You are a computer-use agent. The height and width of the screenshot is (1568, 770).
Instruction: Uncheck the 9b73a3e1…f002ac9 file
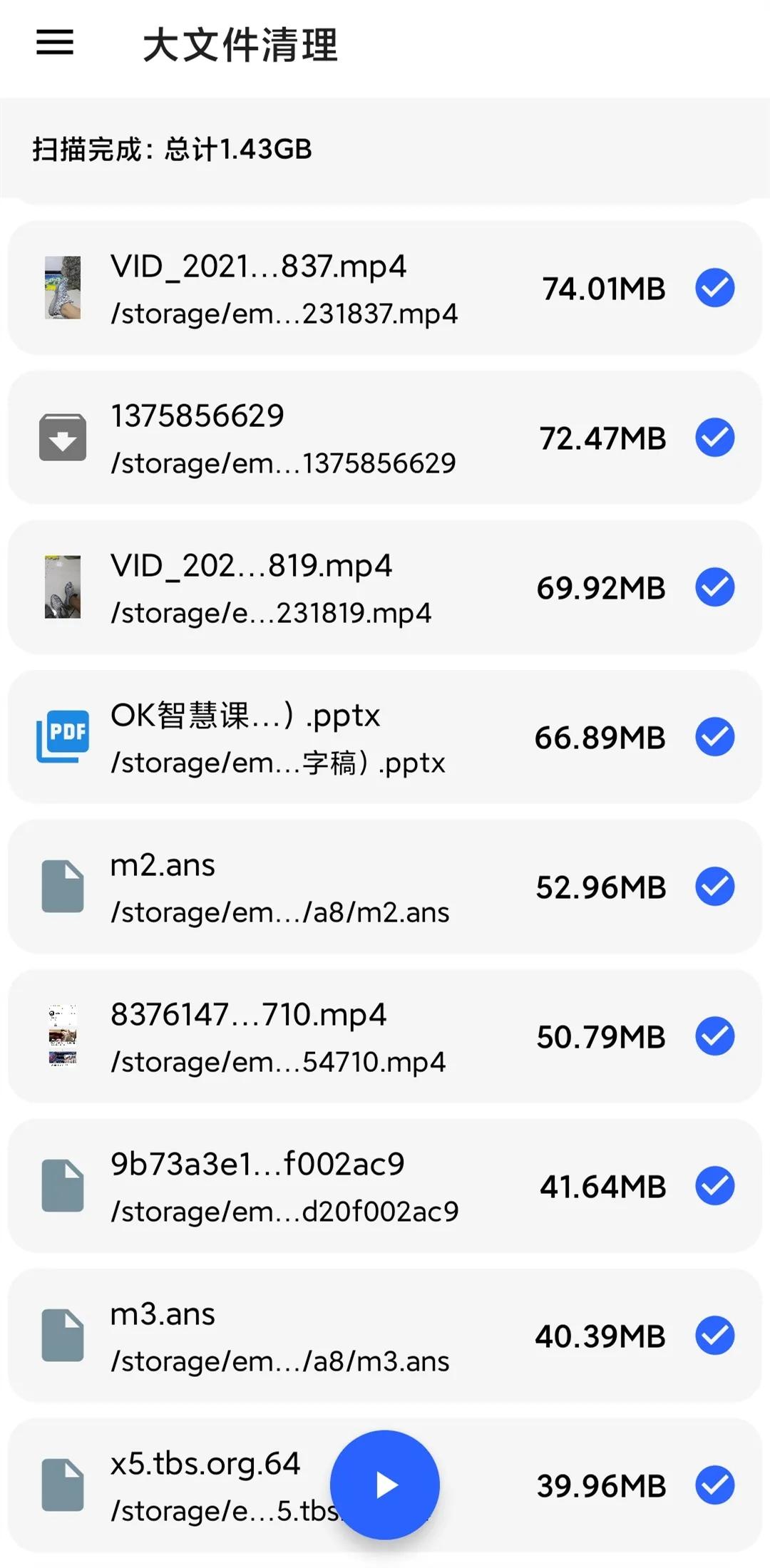[714, 1186]
